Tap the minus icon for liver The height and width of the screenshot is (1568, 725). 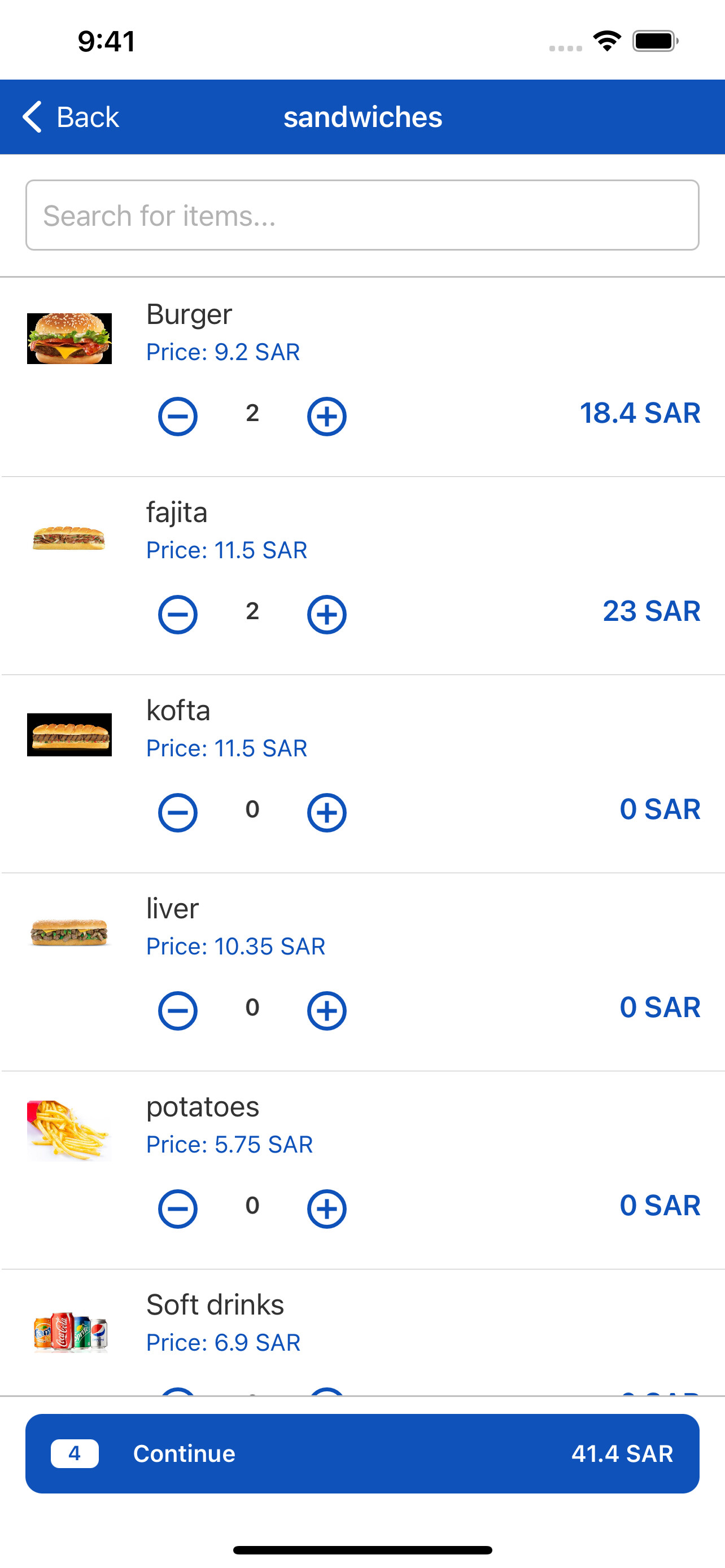coord(178,1010)
